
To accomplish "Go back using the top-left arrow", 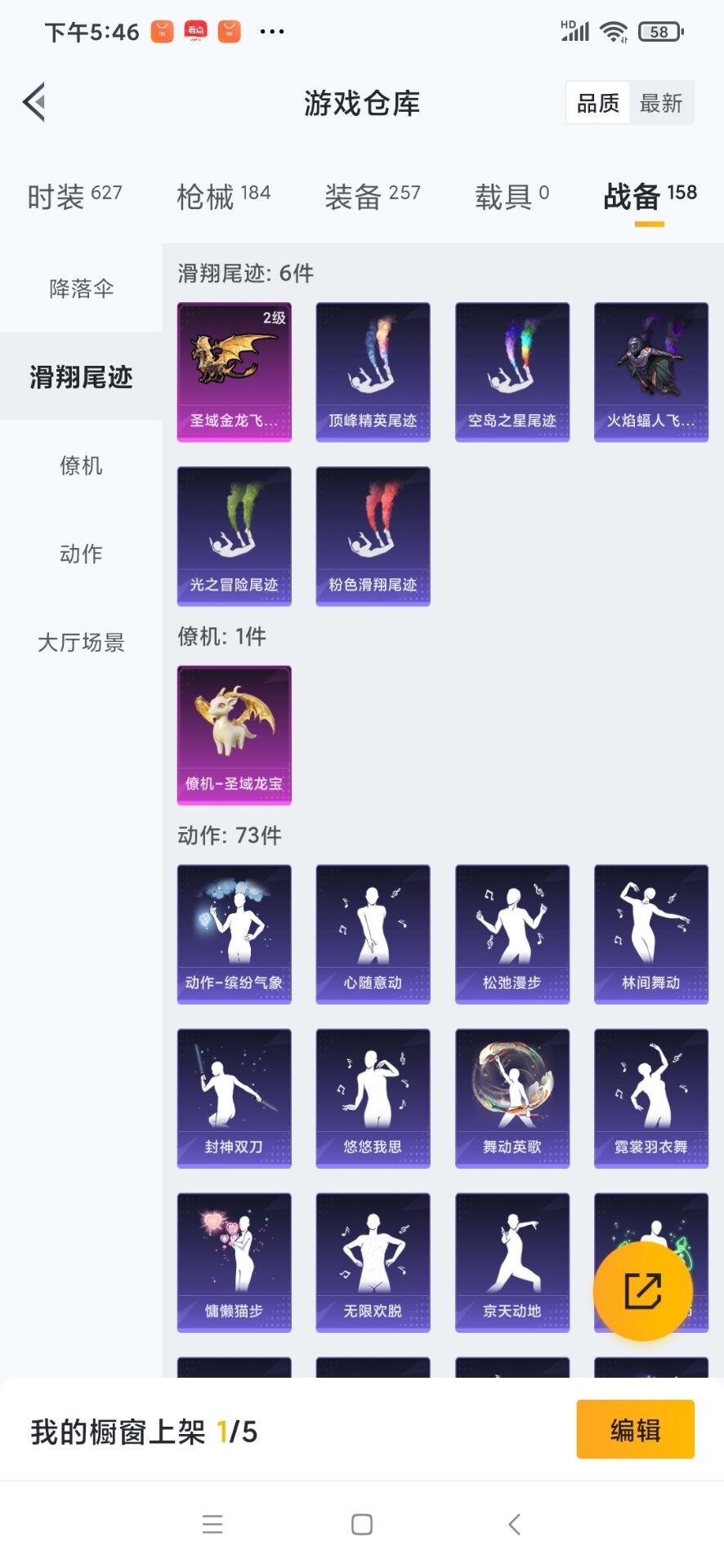I will [34, 103].
